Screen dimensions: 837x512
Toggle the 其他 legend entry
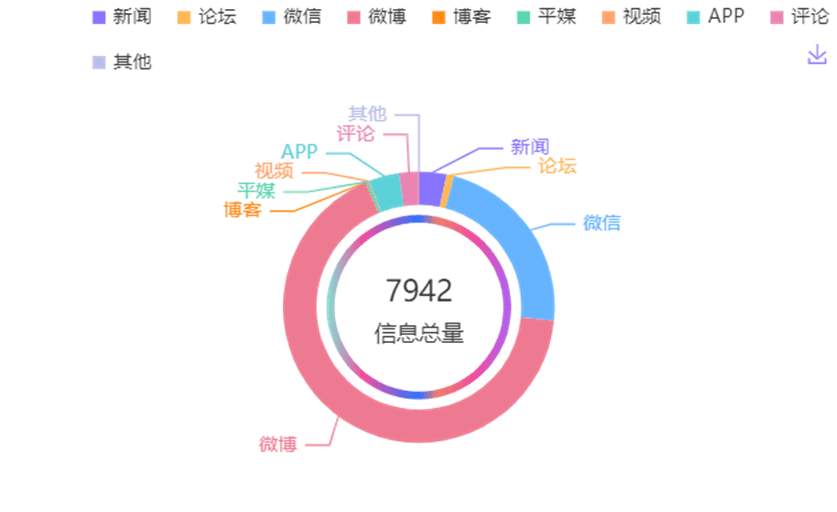pyautogui.click(x=121, y=62)
